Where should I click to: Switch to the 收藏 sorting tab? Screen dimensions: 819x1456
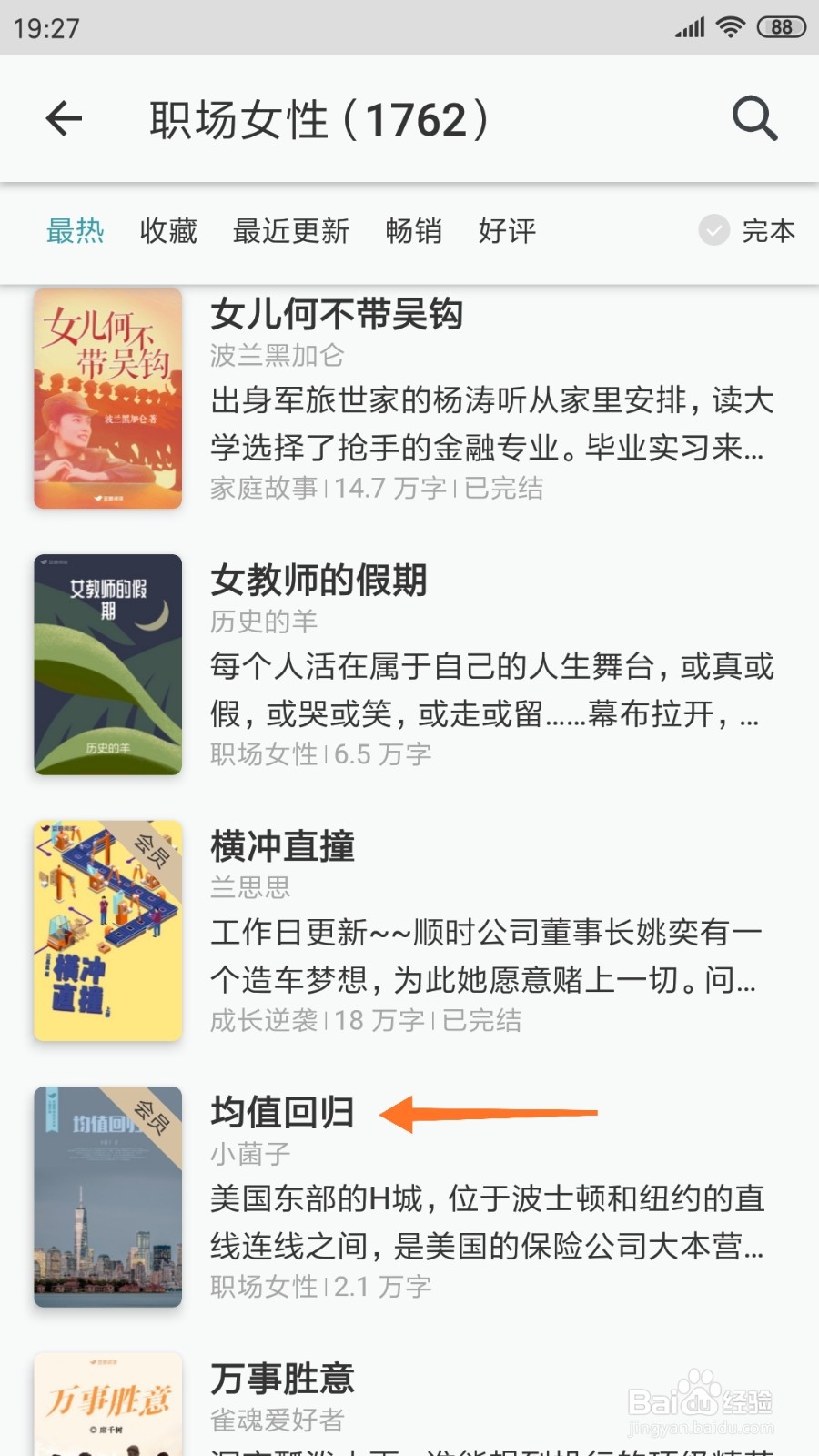pos(167,233)
